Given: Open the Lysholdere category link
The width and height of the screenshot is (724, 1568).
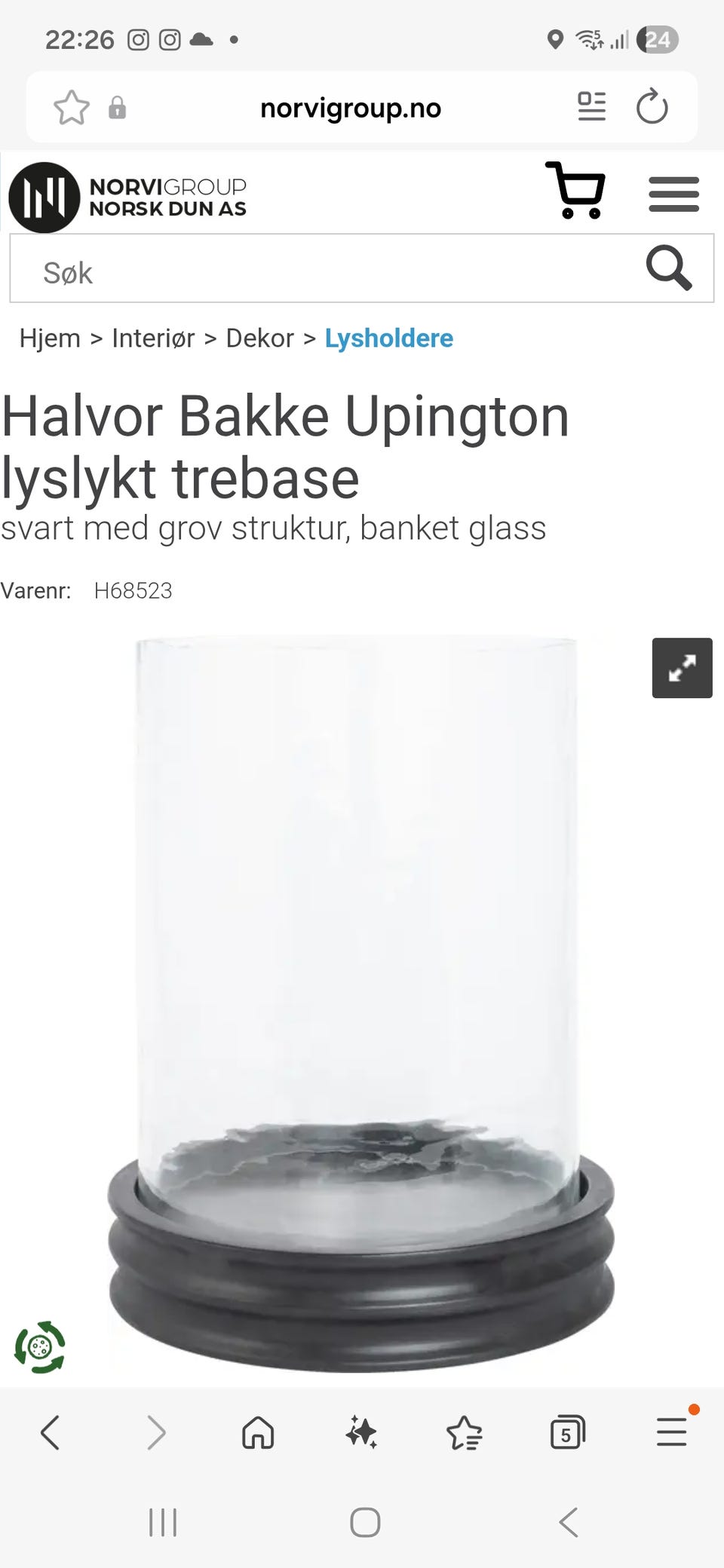Looking at the screenshot, I should click(388, 338).
